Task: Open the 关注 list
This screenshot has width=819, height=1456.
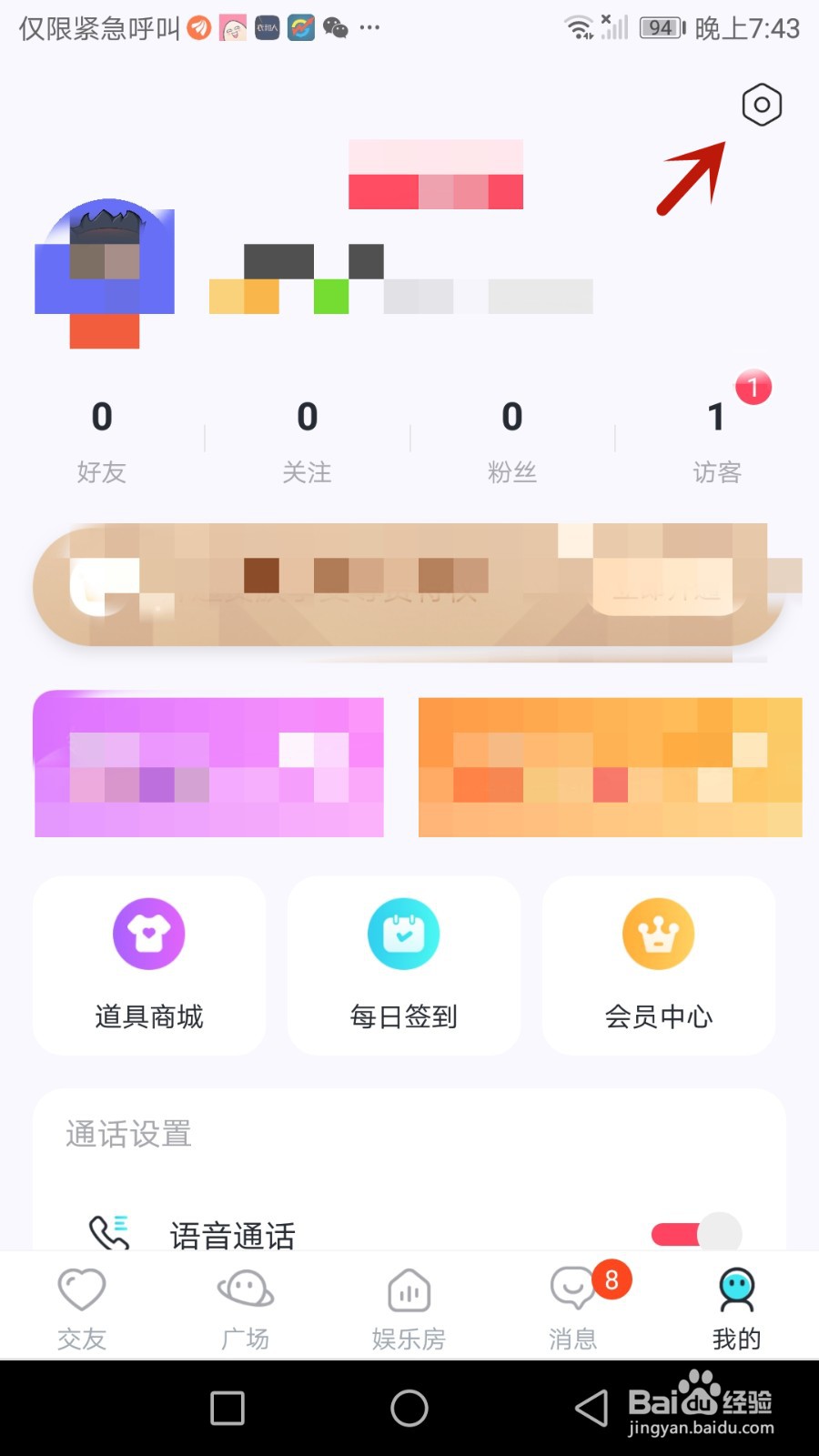Action: point(307,441)
